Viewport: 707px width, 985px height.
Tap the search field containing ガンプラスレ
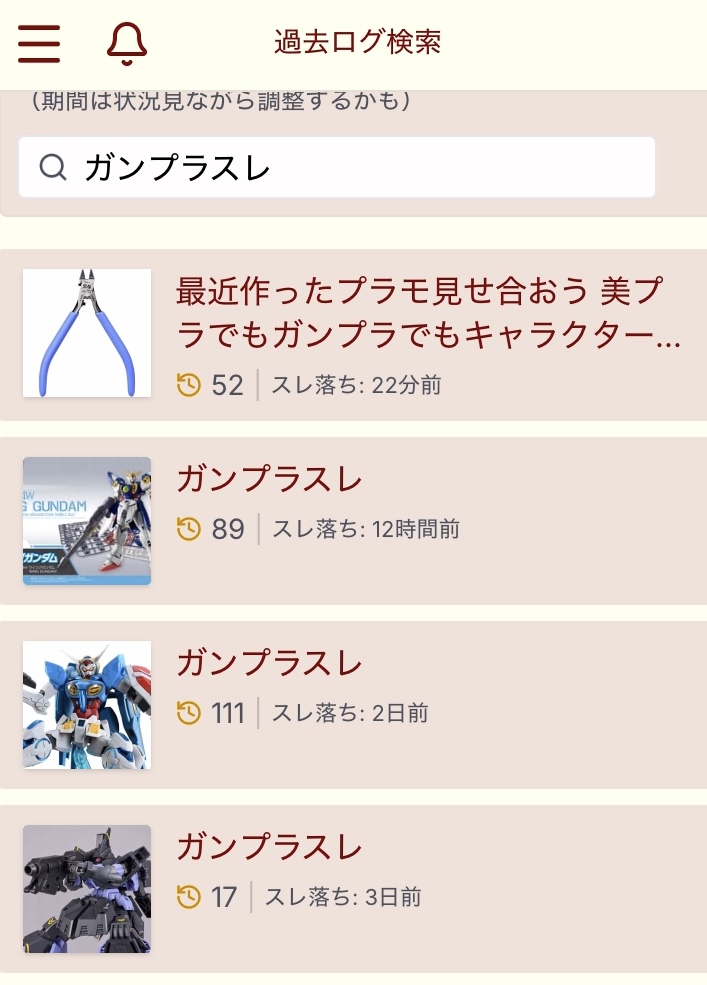point(337,167)
